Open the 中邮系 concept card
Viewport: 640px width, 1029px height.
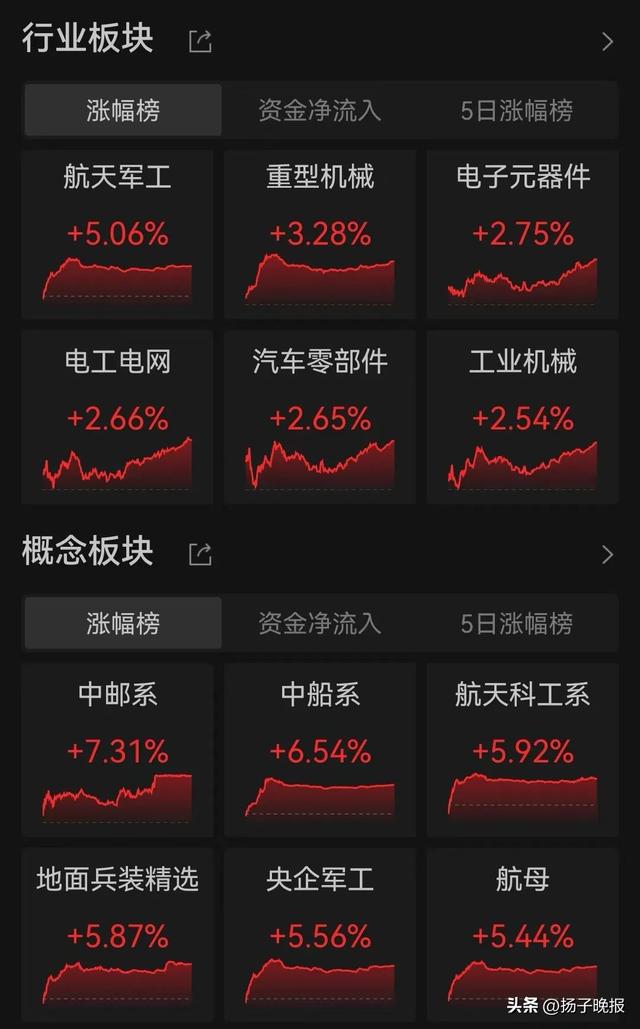pyautogui.click(x=117, y=750)
